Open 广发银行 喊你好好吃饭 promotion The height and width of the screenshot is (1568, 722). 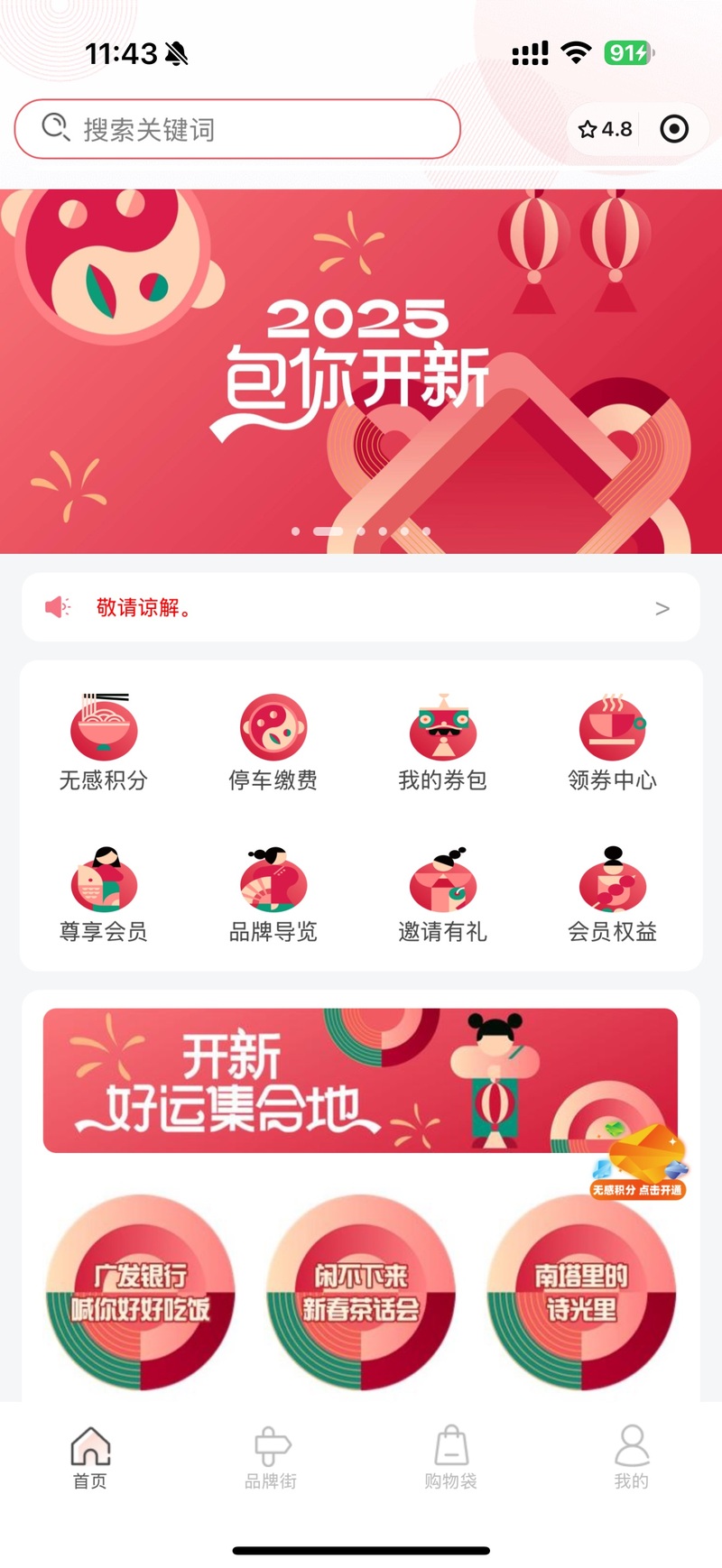click(141, 1294)
